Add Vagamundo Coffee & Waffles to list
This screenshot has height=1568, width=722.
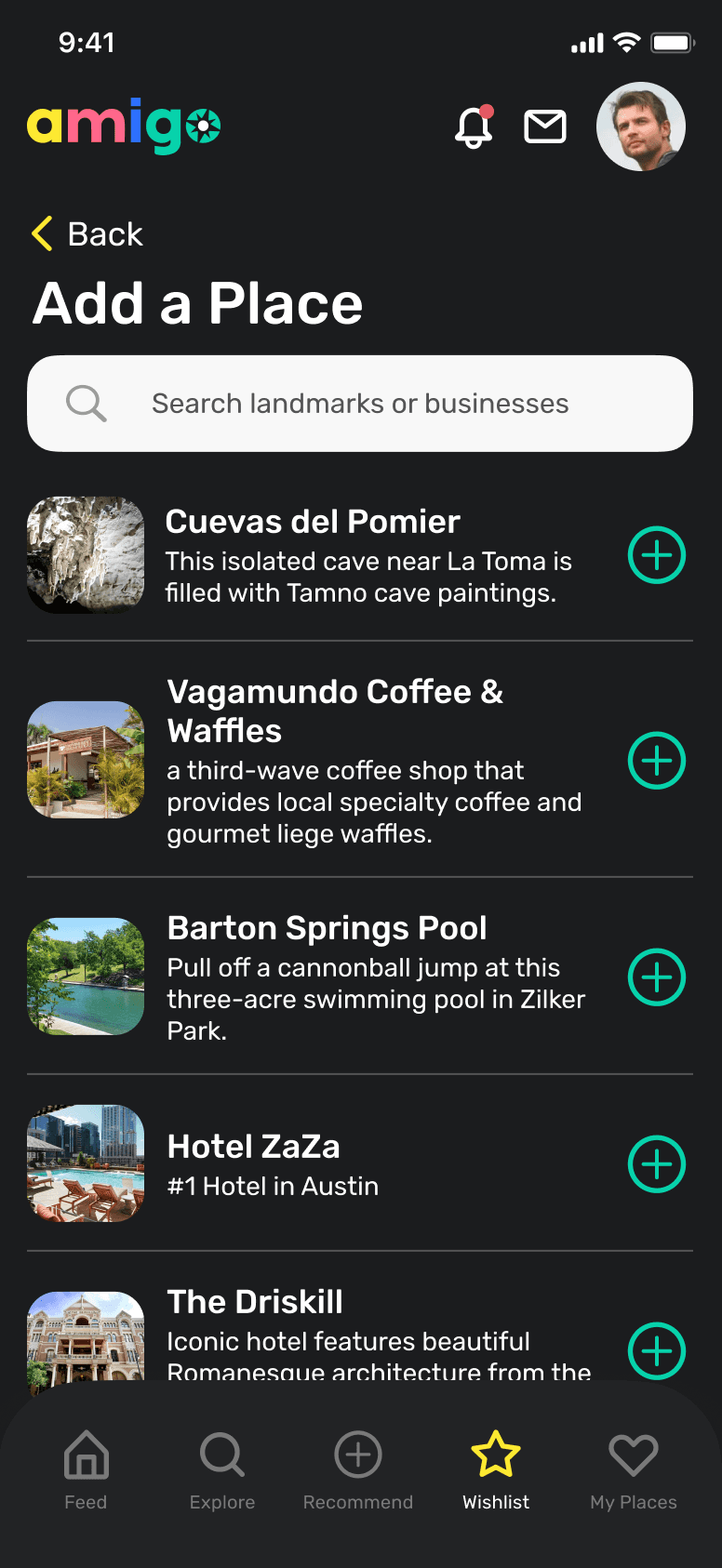pyautogui.click(x=657, y=761)
